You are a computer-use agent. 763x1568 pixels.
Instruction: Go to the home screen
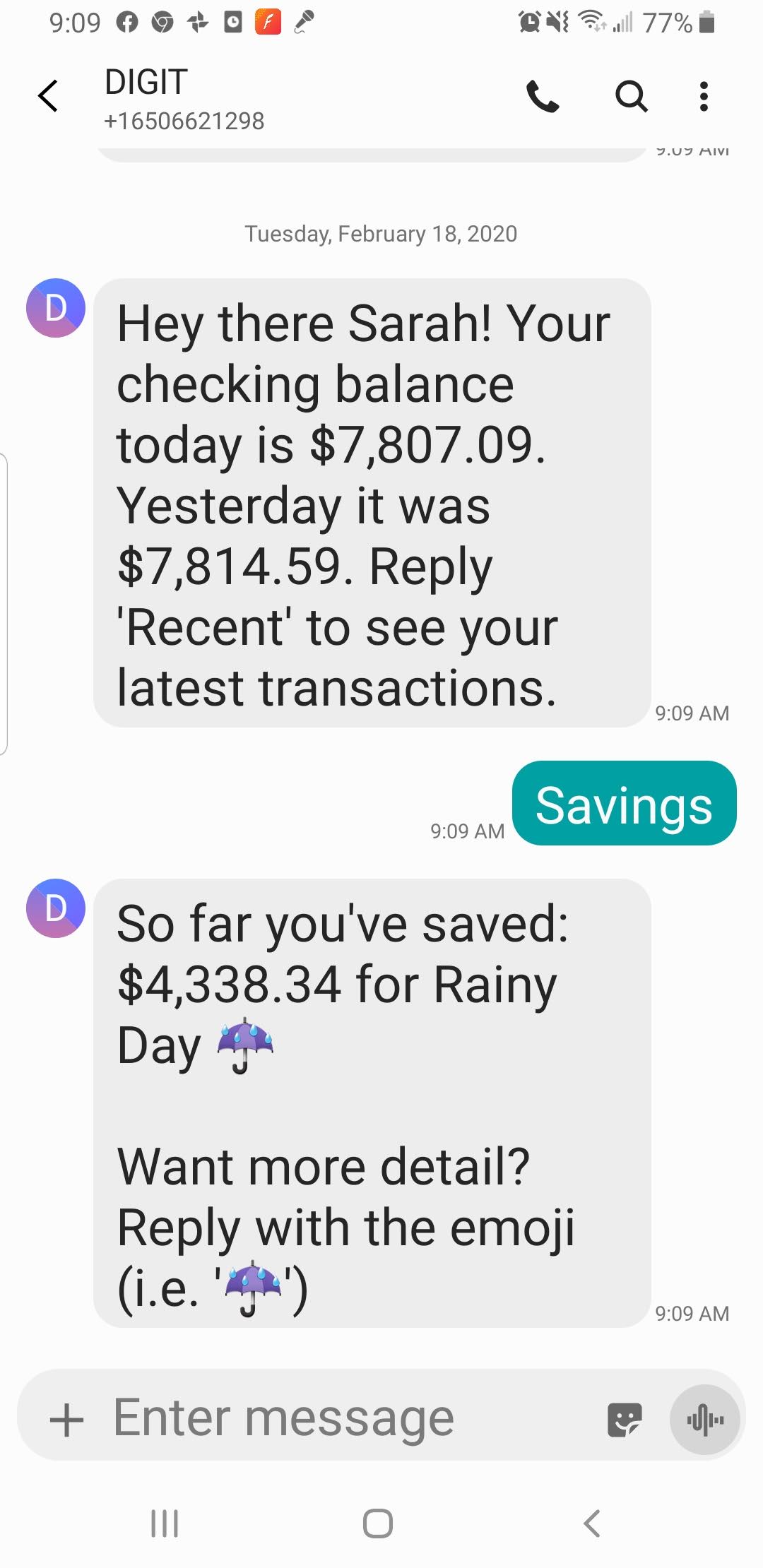378,1524
